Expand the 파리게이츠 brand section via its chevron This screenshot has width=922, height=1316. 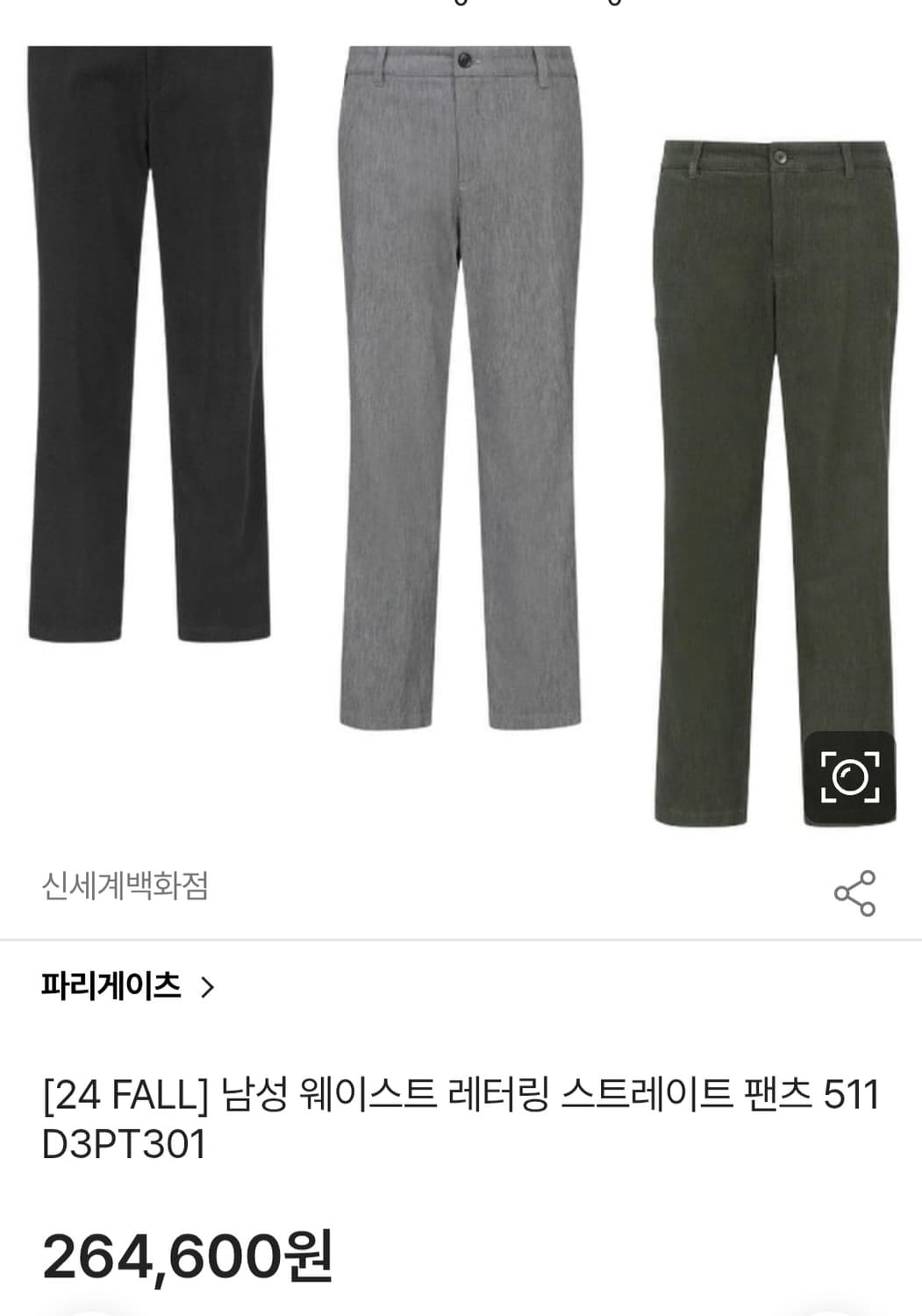click(209, 987)
